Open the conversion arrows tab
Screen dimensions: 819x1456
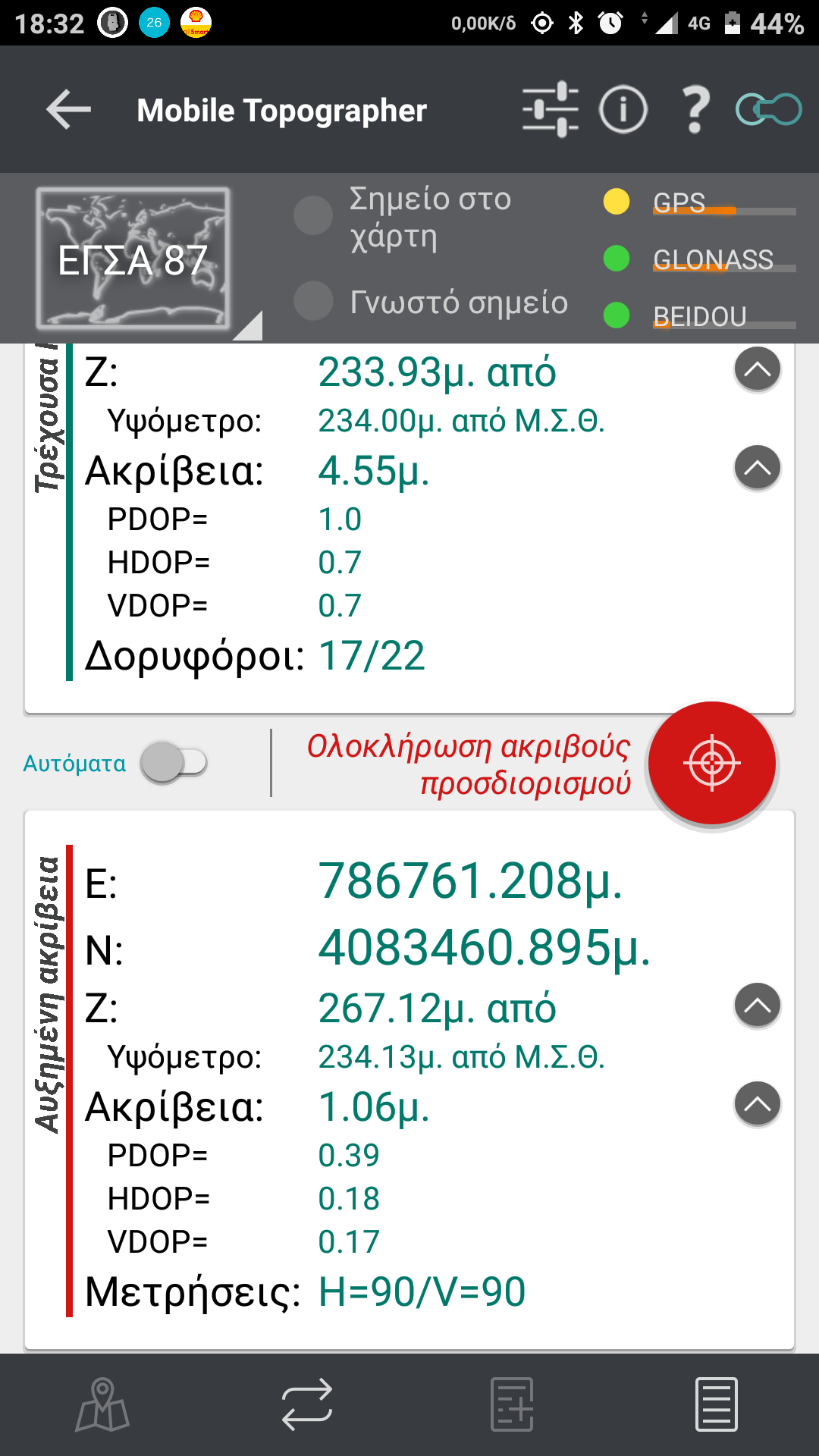(x=307, y=1404)
